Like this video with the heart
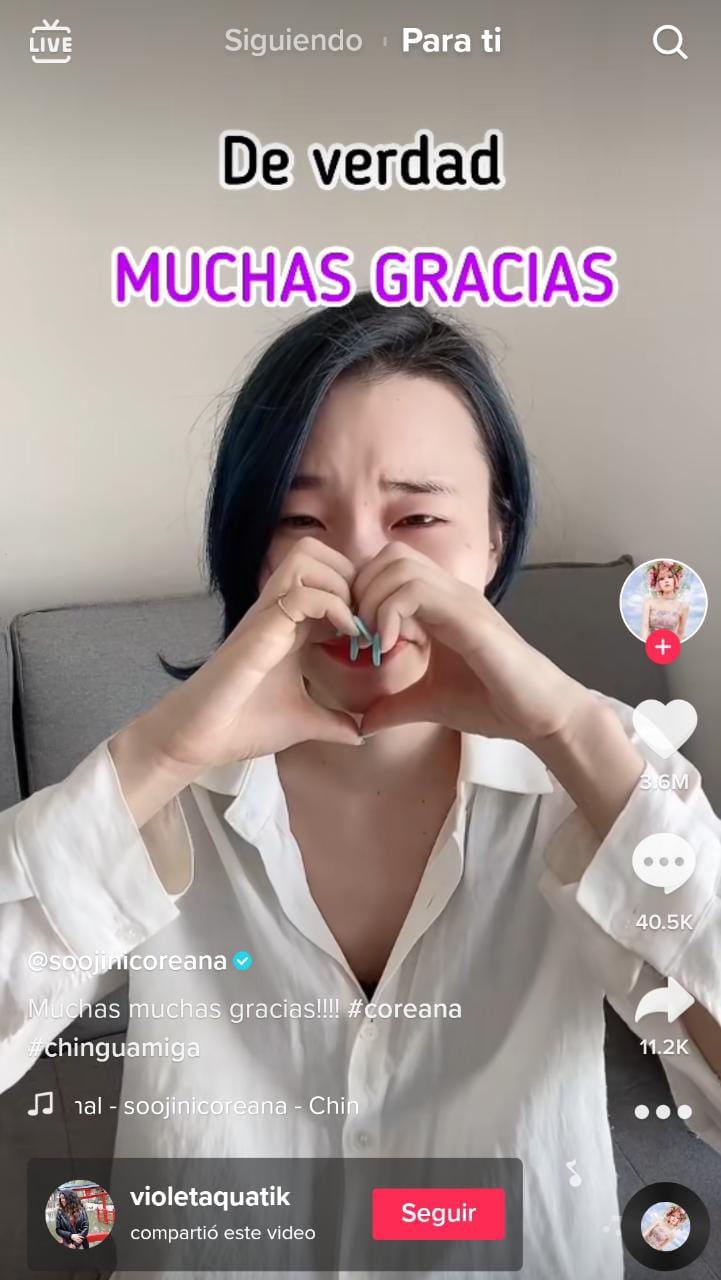The width and height of the screenshot is (721, 1280). [664, 728]
